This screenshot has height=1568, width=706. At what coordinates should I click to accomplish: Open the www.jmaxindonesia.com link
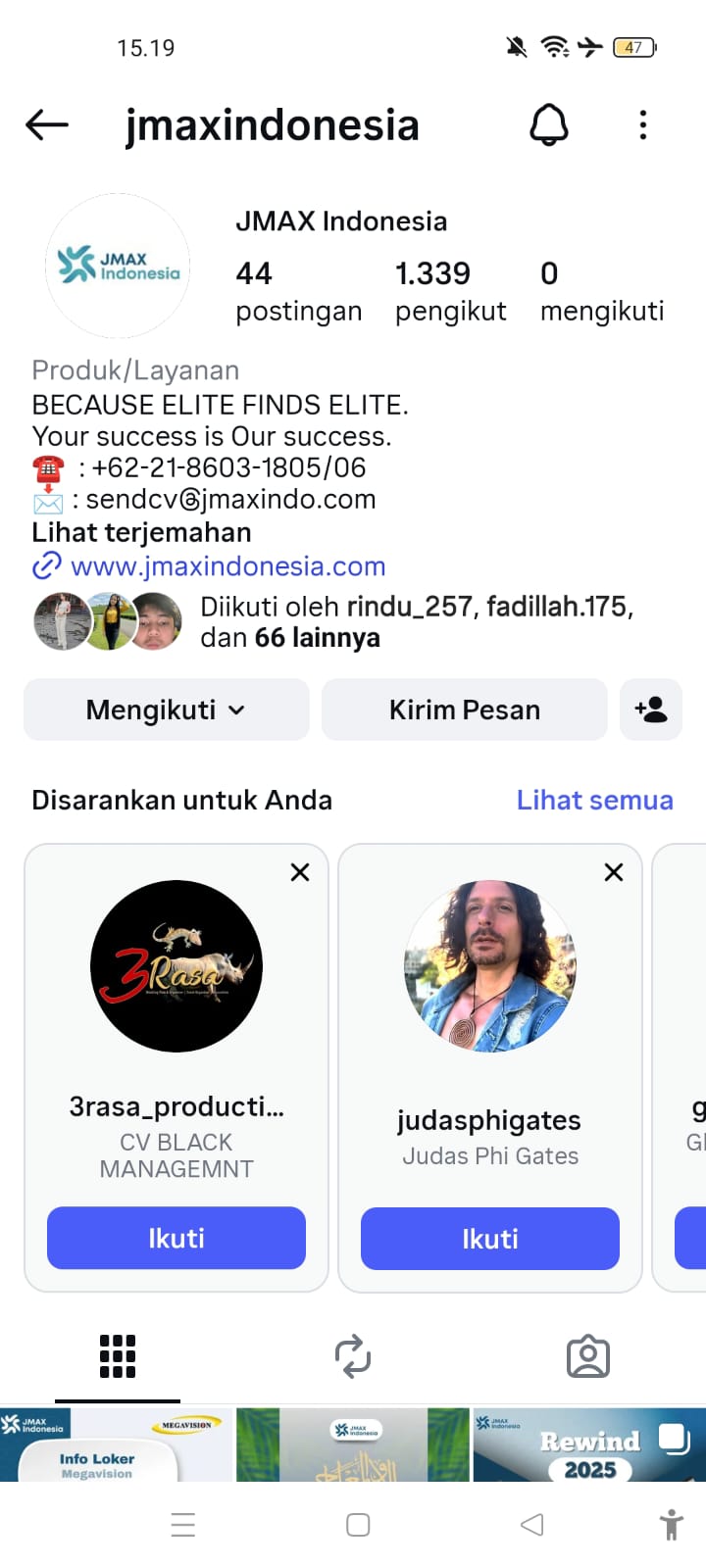click(227, 566)
